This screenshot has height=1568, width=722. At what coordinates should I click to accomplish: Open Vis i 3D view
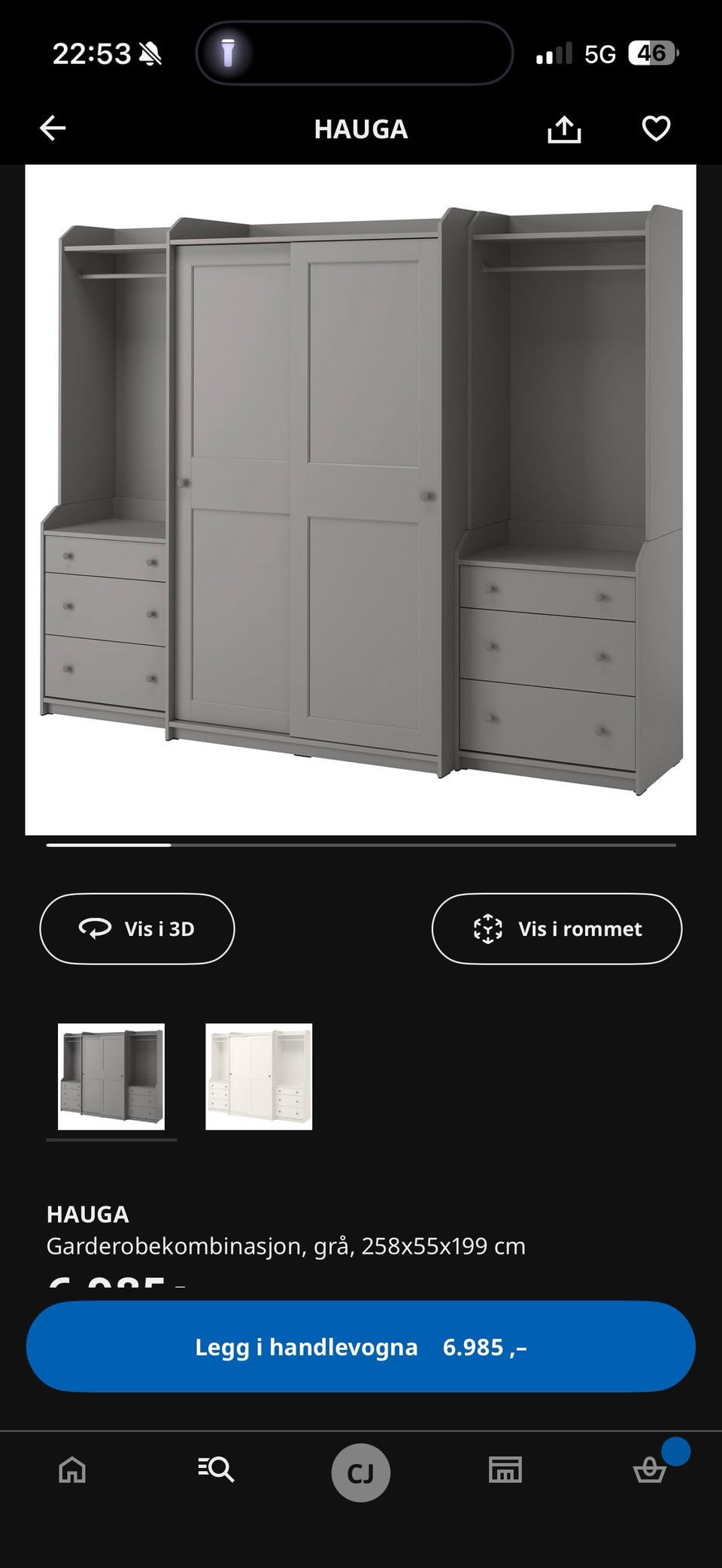[x=136, y=928]
